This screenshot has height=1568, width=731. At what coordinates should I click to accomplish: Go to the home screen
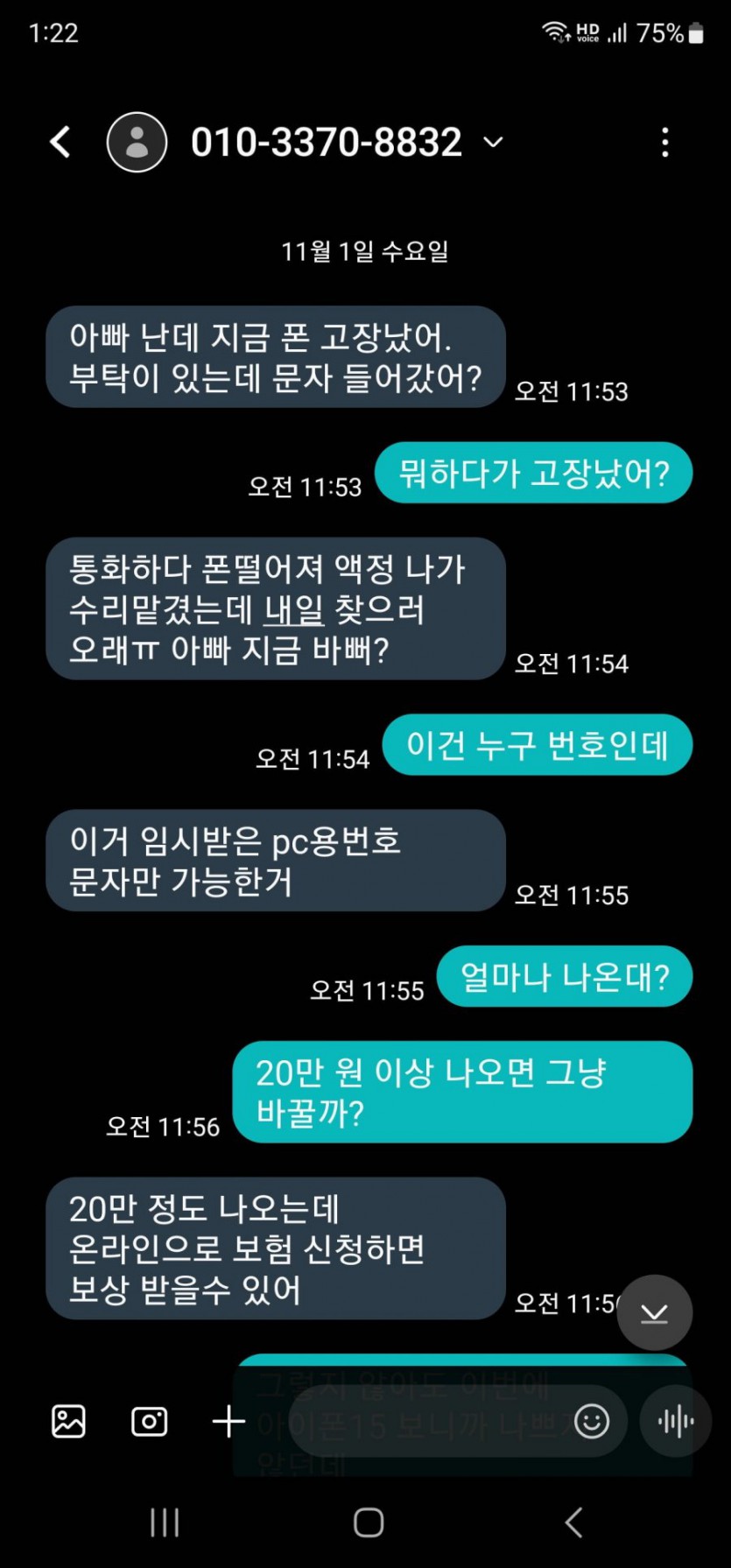[x=369, y=1522]
